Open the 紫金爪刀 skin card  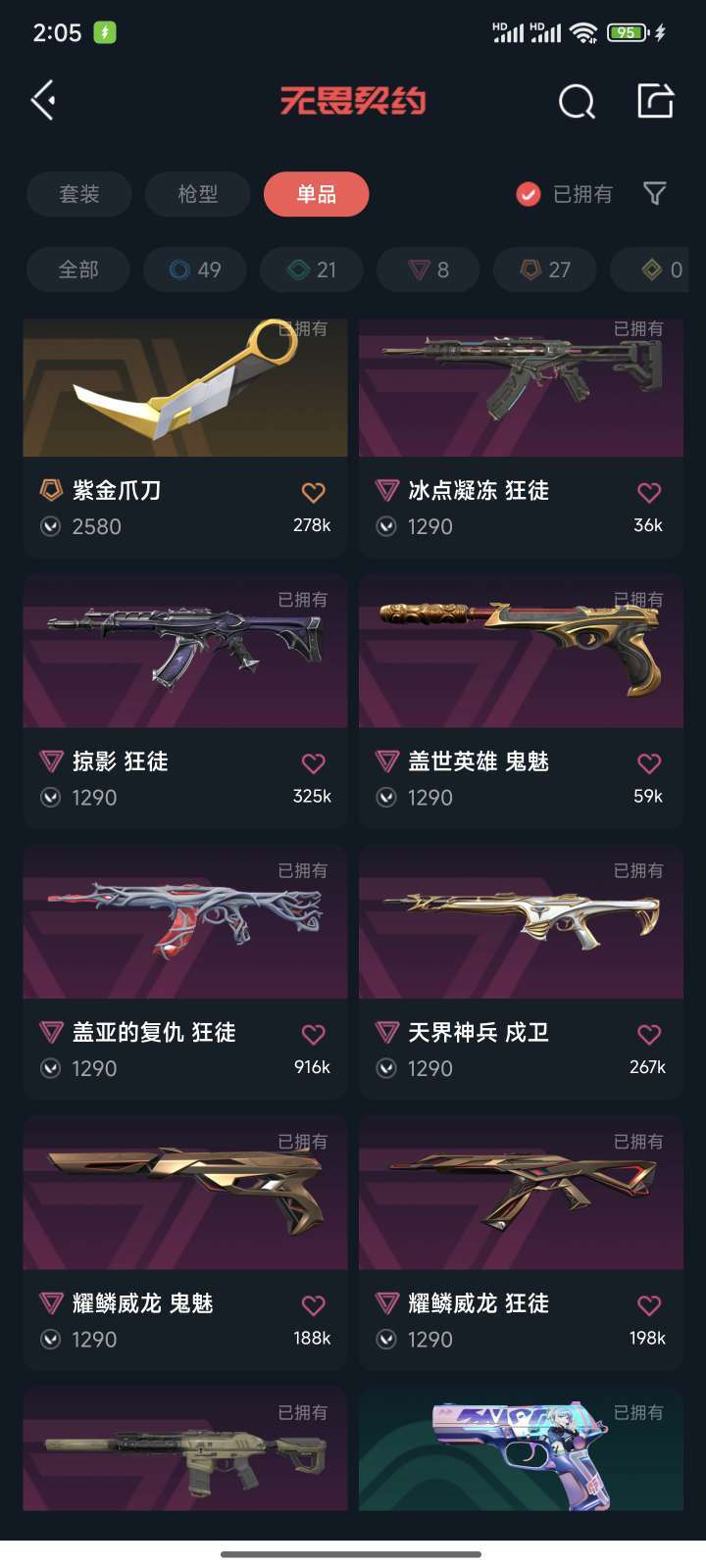(x=185, y=437)
